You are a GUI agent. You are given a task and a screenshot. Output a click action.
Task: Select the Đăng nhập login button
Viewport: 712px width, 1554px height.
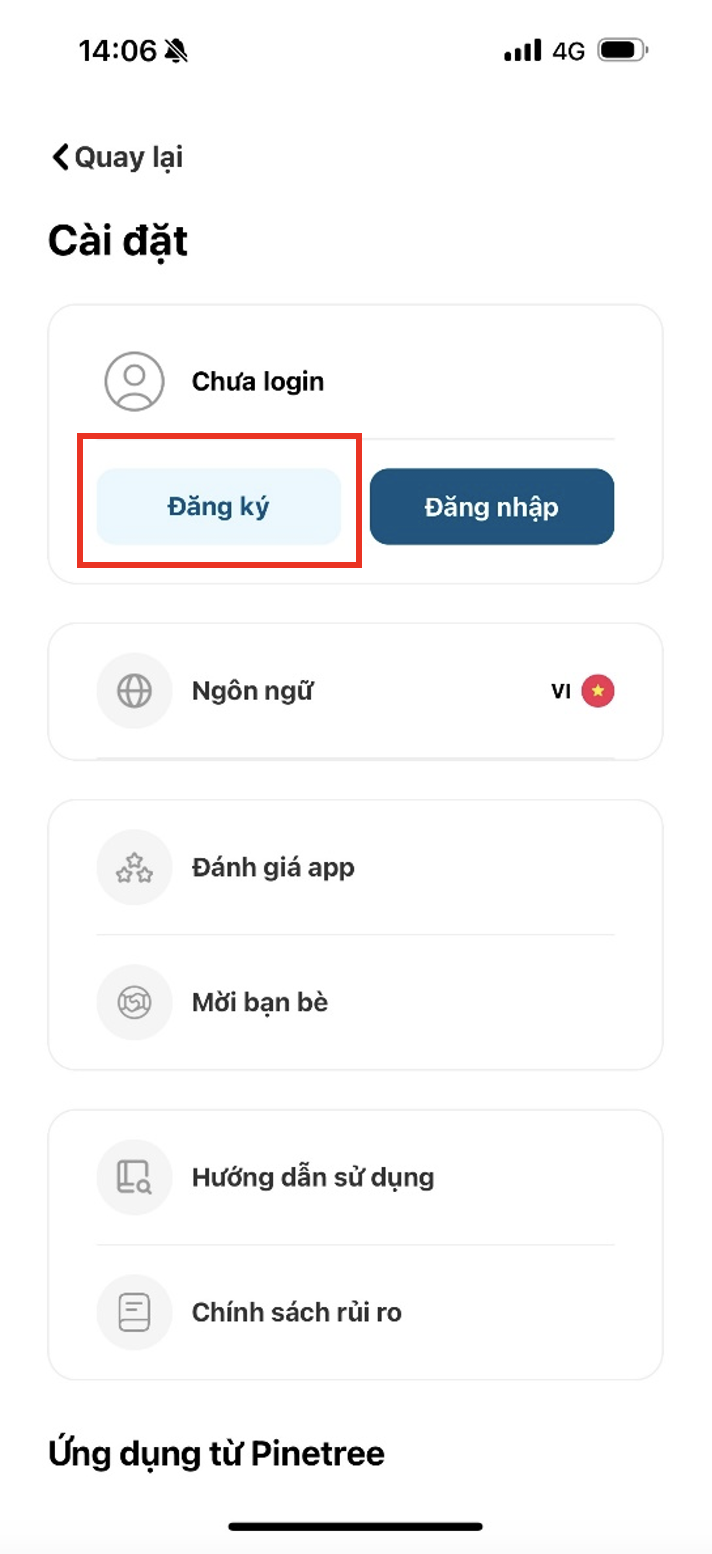[491, 507]
